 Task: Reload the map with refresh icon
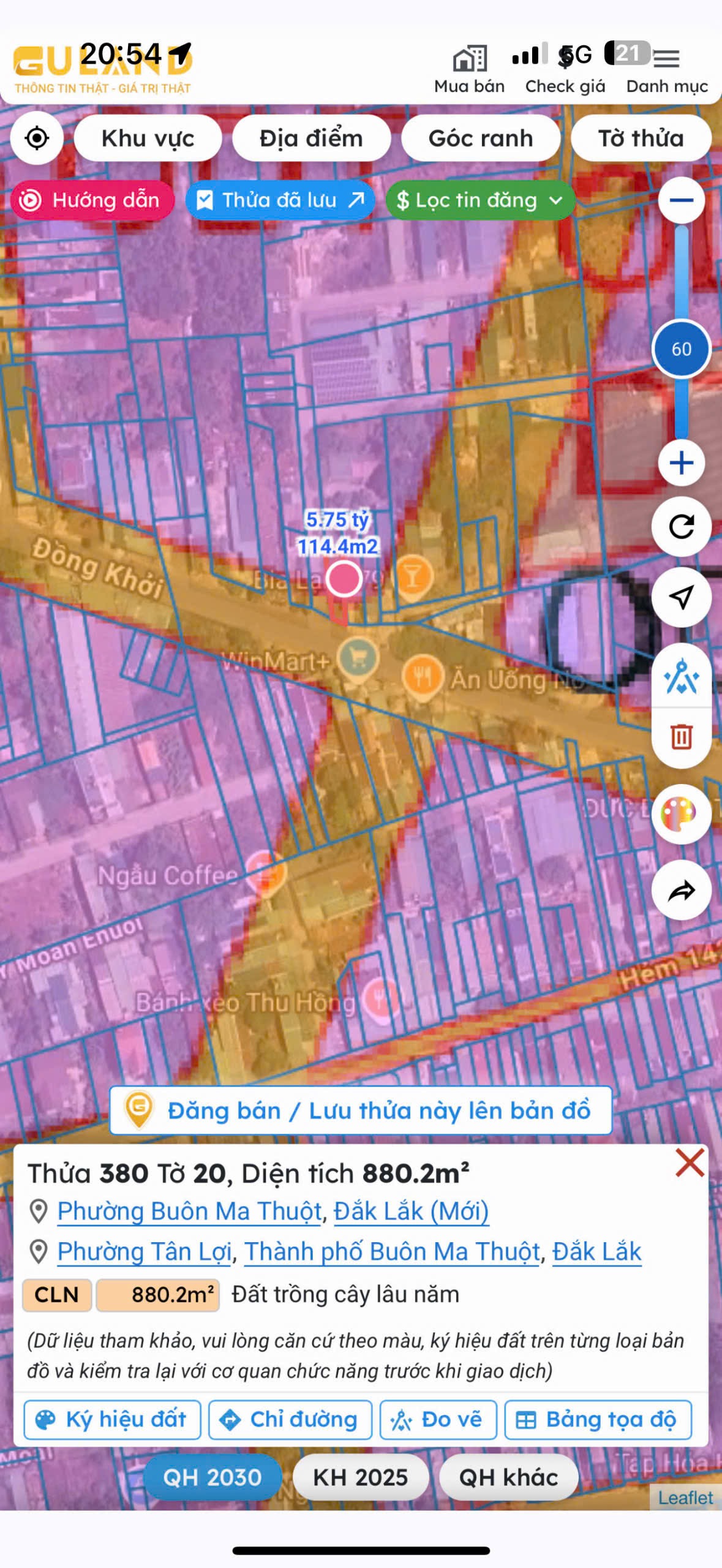click(x=681, y=527)
